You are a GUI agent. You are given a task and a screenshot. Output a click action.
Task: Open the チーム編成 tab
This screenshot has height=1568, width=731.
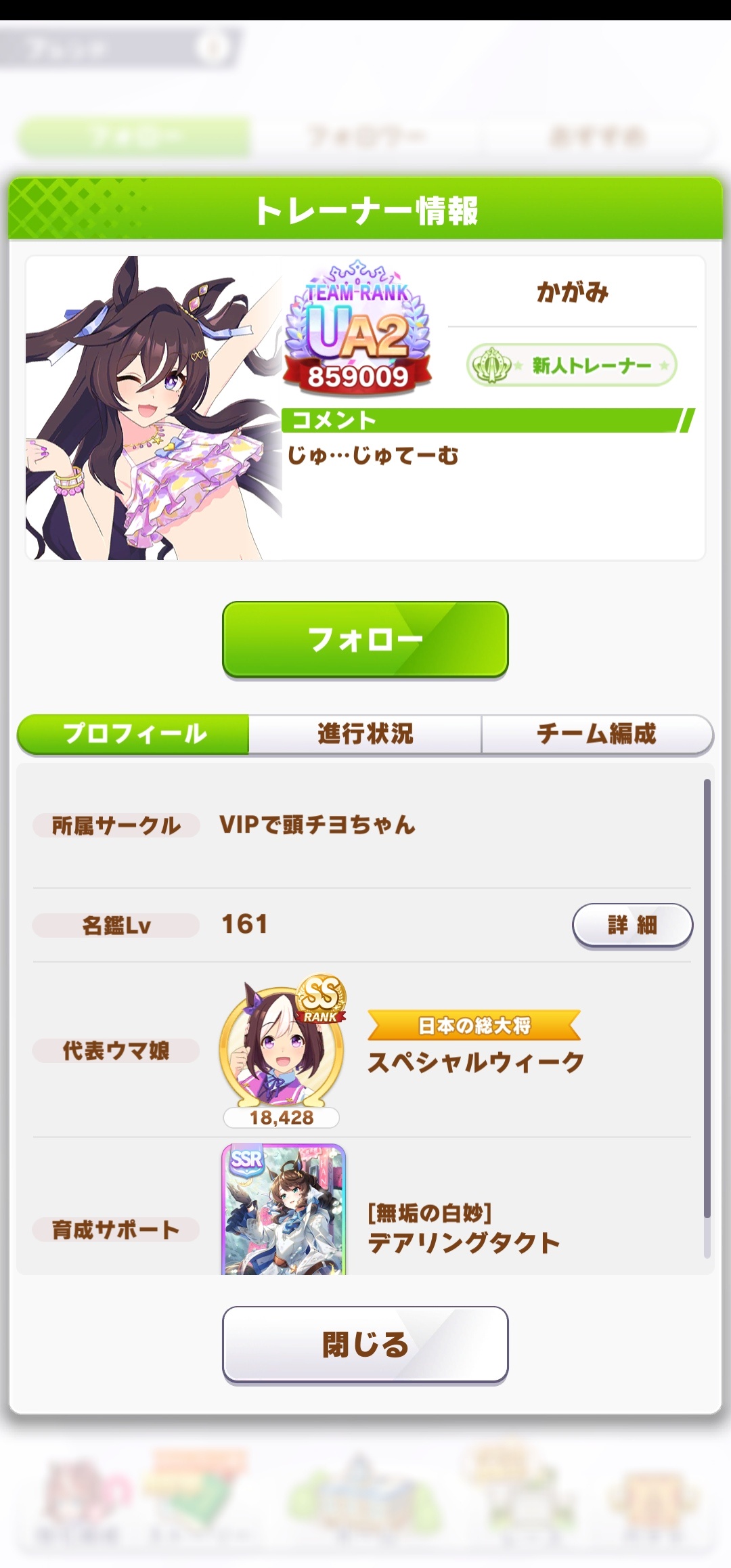pyautogui.click(x=597, y=734)
